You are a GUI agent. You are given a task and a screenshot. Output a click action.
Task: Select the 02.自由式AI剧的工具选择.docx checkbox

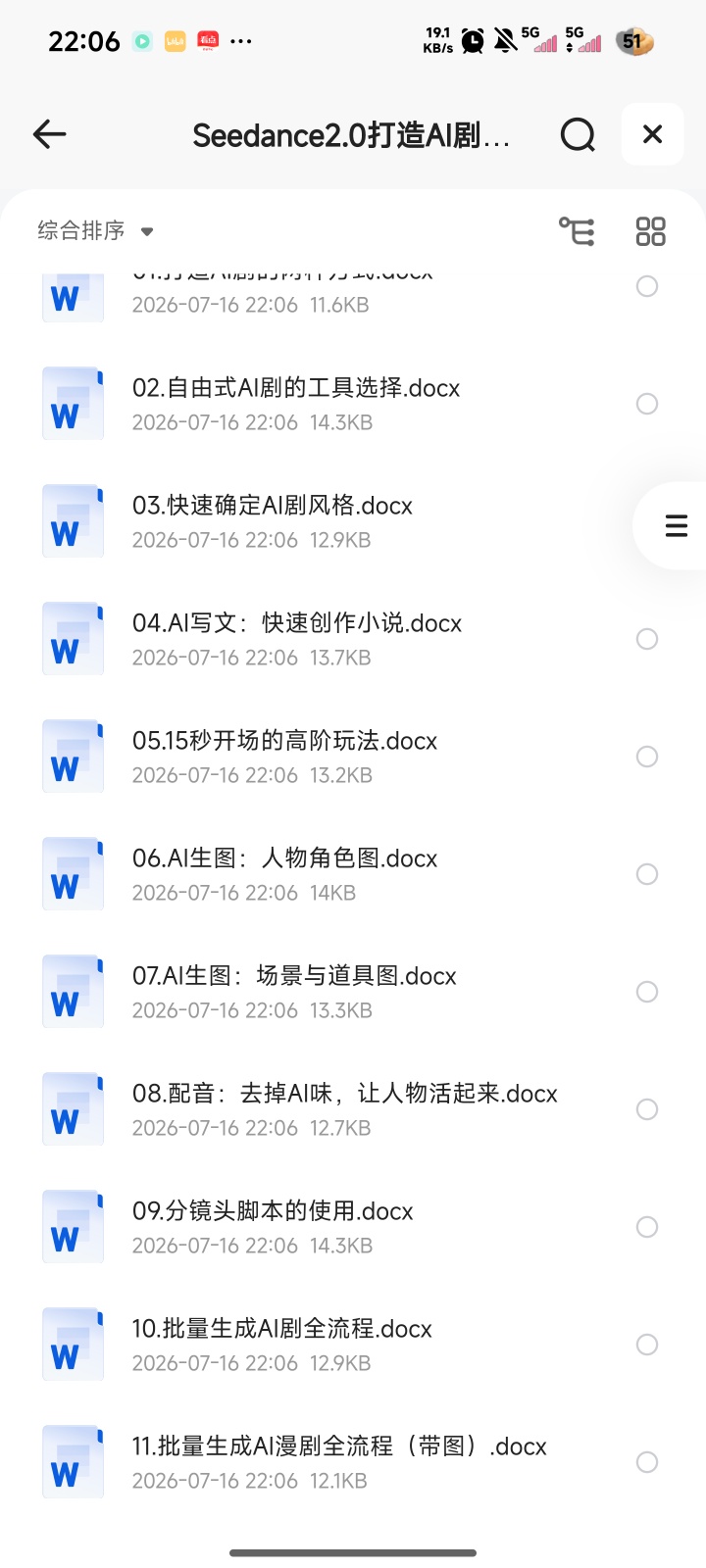647,404
